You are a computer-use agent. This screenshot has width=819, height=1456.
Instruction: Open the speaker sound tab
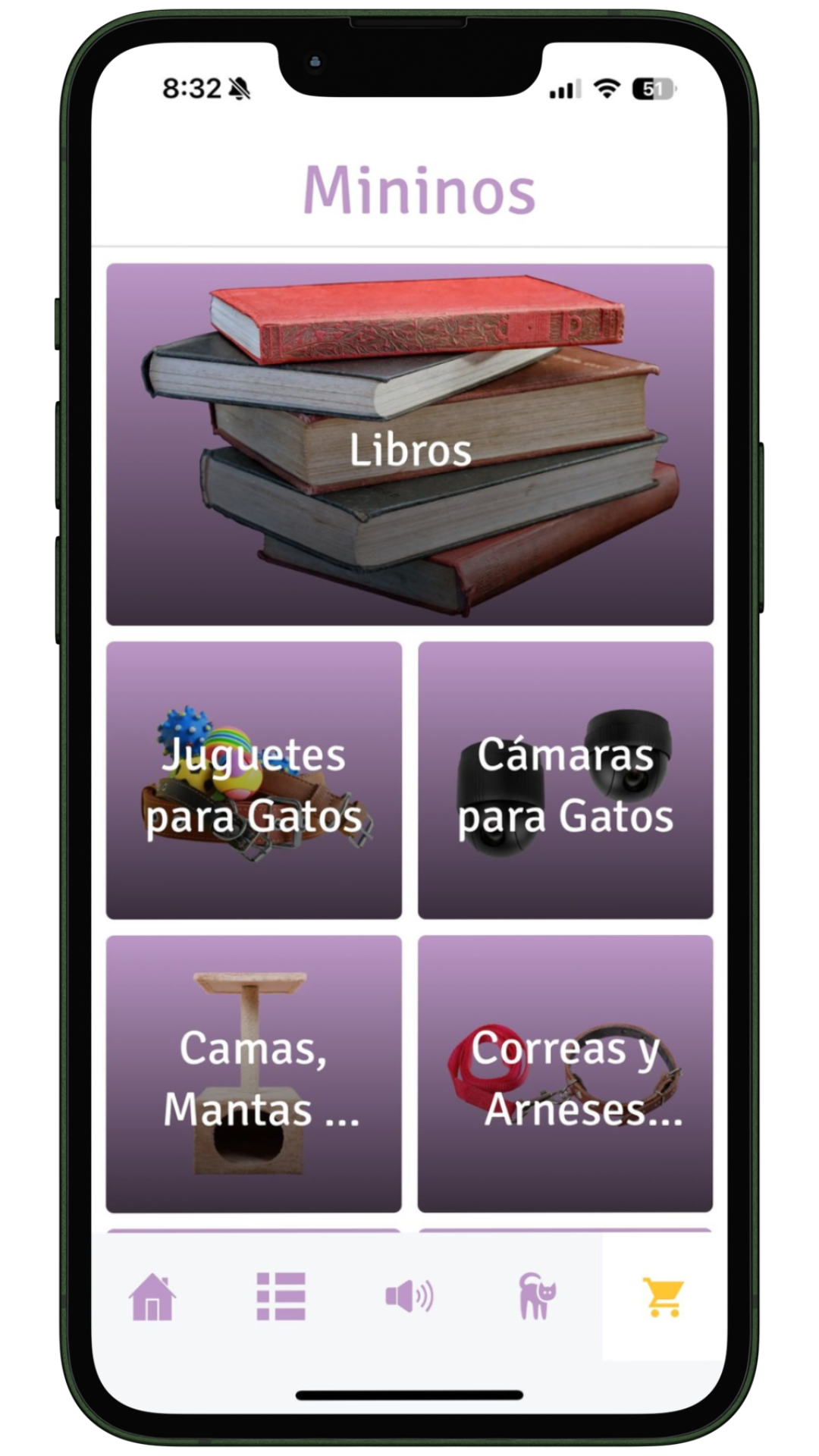[409, 1297]
